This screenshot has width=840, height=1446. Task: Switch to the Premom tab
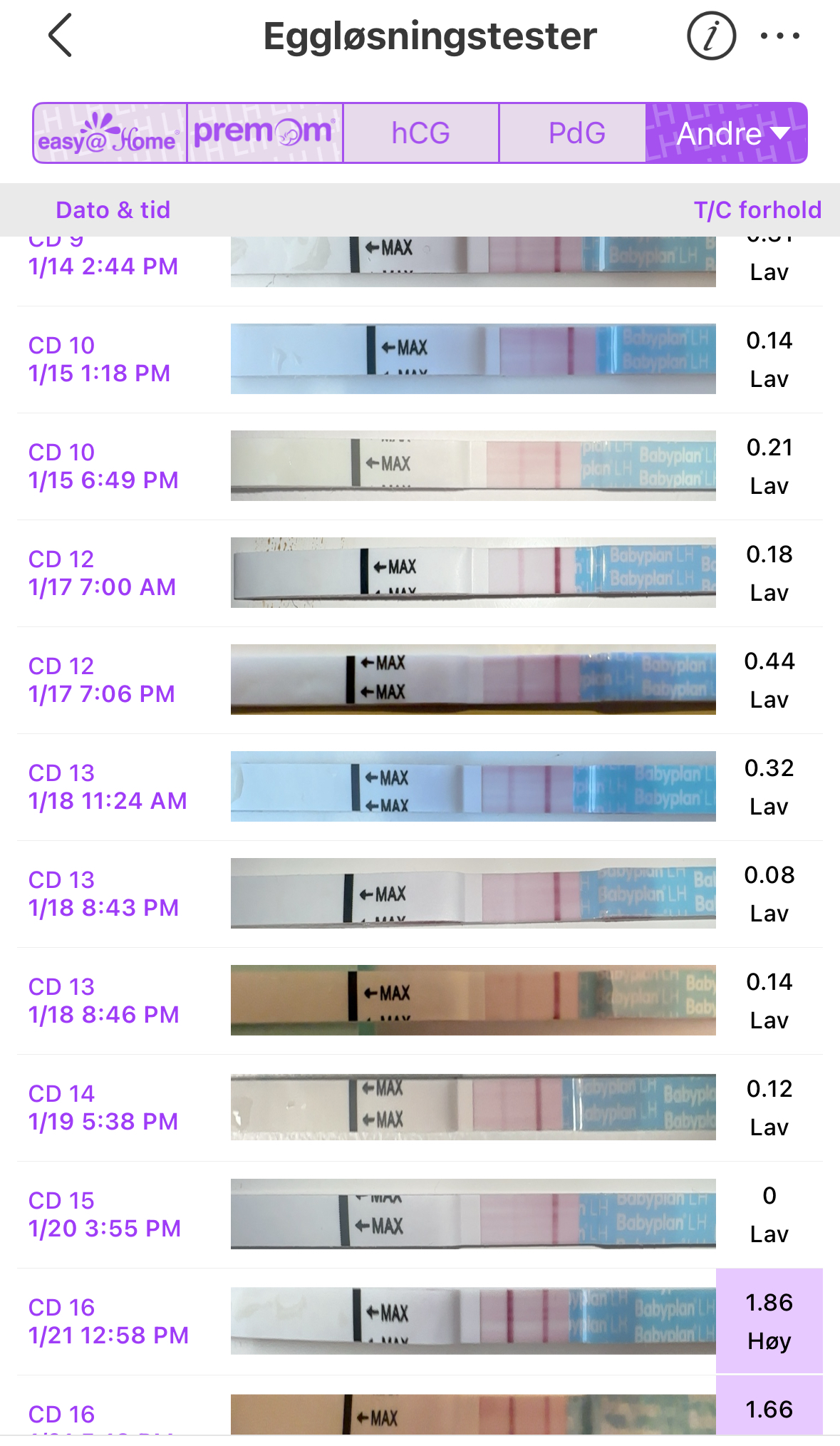264,133
